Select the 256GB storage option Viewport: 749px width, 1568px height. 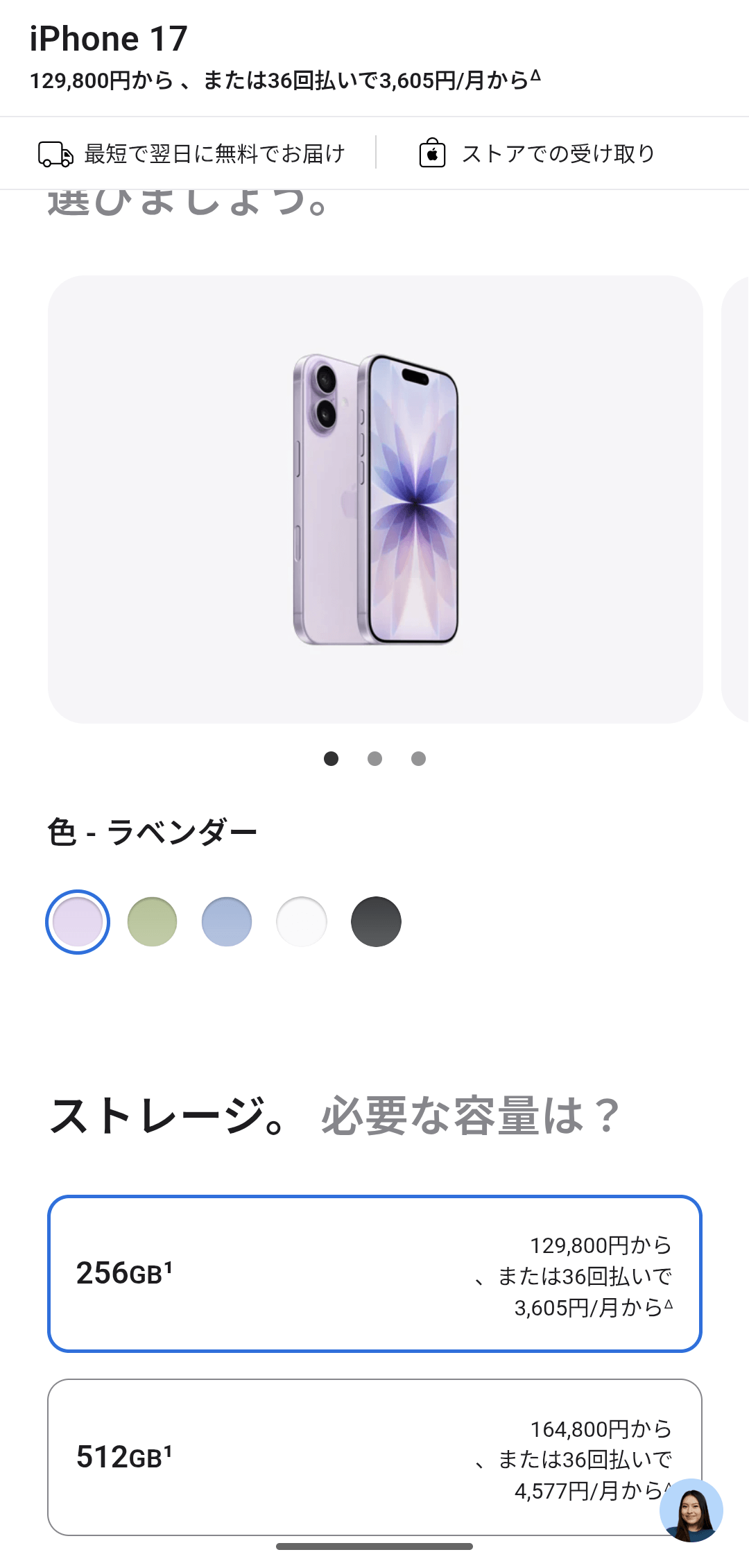click(x=374, y=1274)
